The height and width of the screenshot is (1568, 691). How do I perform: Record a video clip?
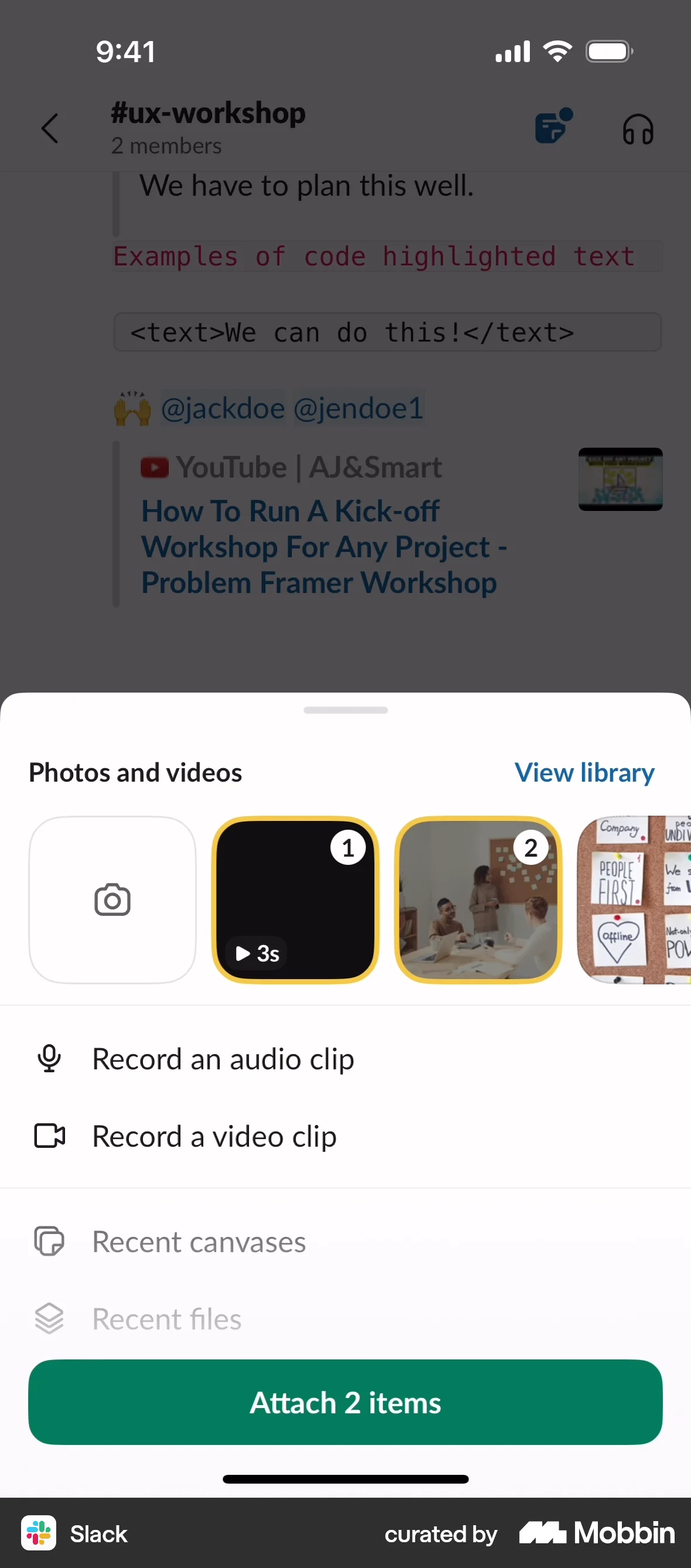pyautogui.click(x=214, y=1136)
